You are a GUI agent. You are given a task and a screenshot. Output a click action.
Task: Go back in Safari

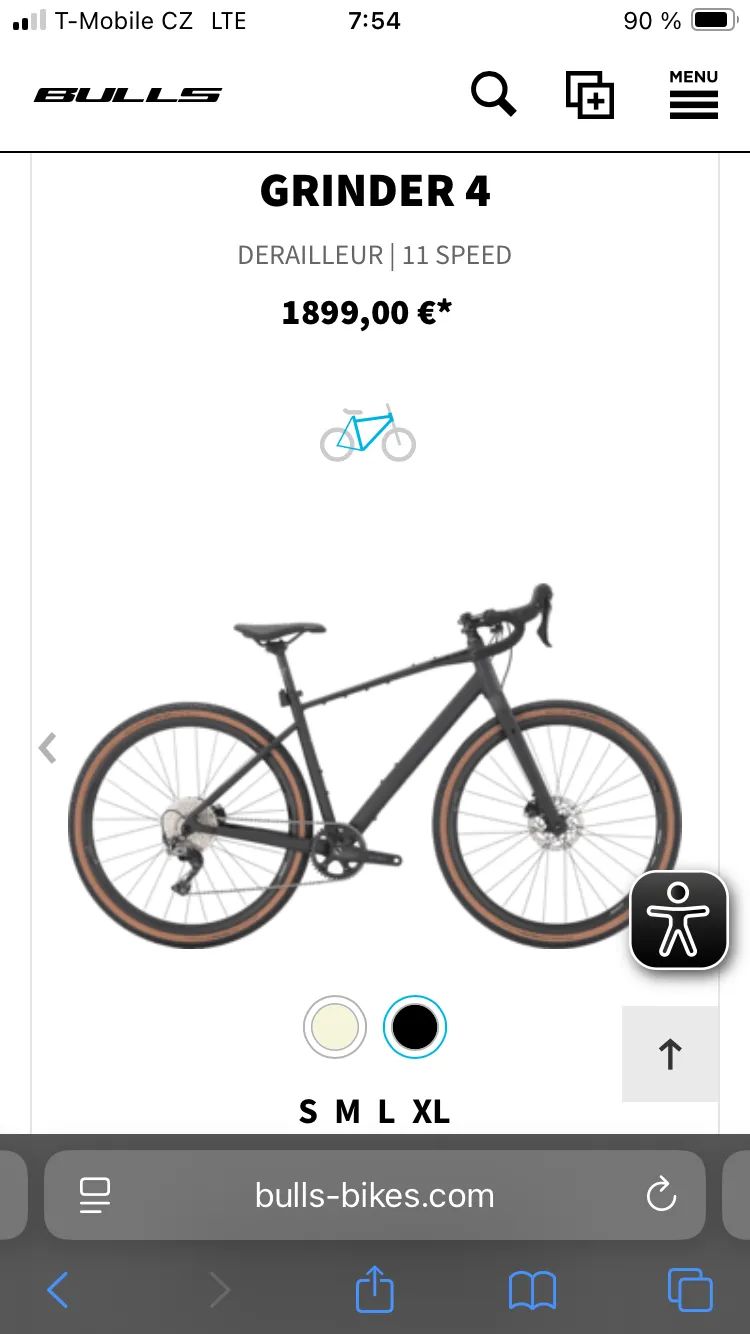point(58,1290)
